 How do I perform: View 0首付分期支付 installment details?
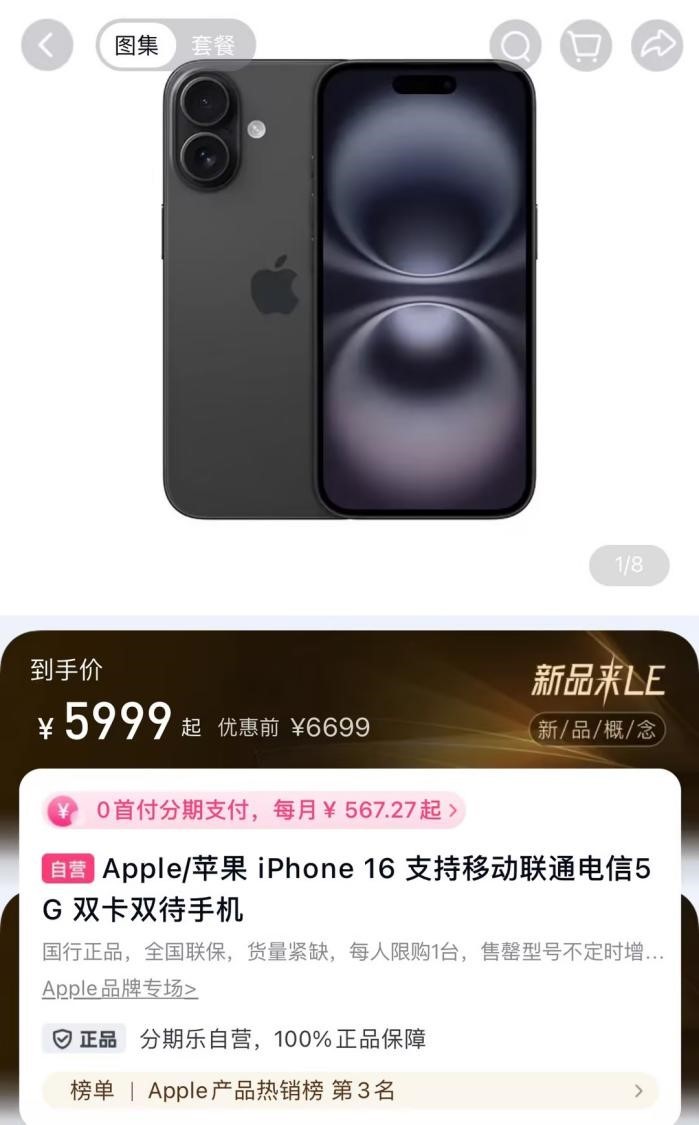pos(255,810)
